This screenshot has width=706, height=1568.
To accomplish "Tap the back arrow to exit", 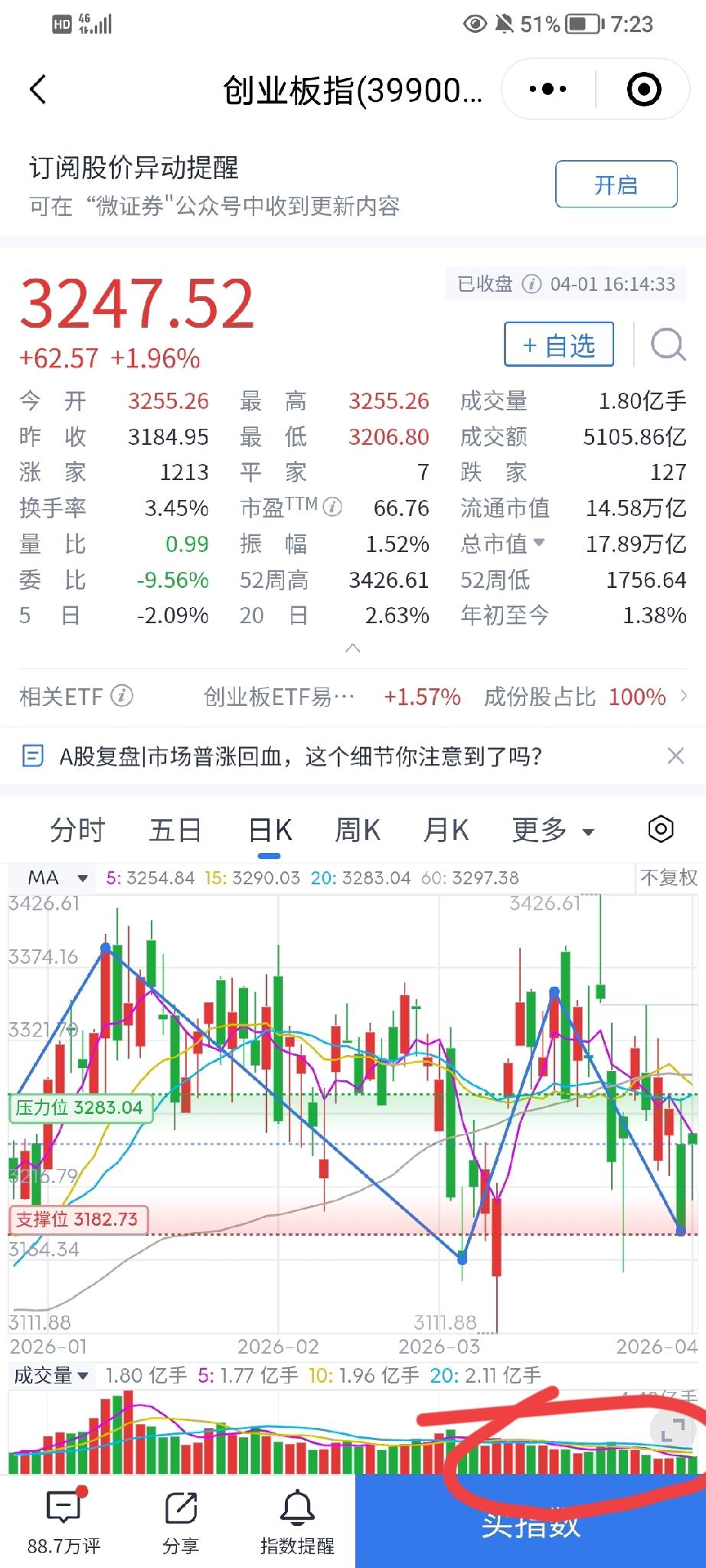I will pos(38,89).
